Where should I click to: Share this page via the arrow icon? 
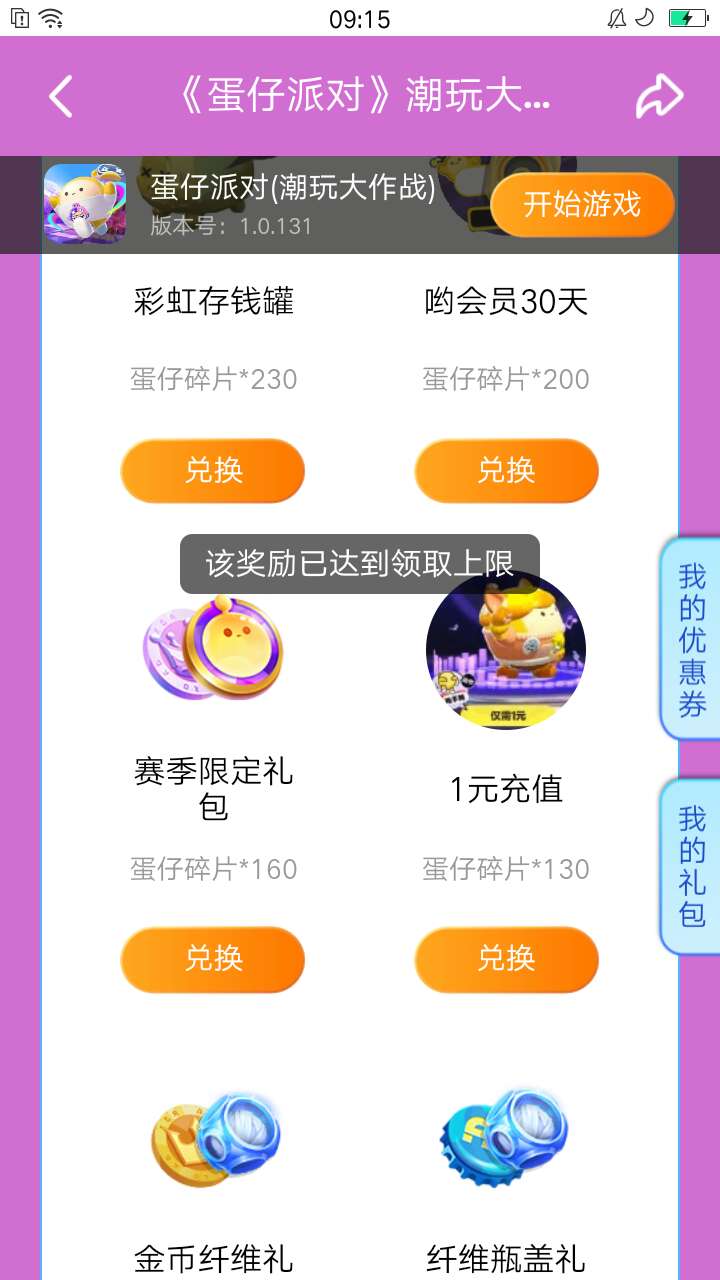pos(659,96)
